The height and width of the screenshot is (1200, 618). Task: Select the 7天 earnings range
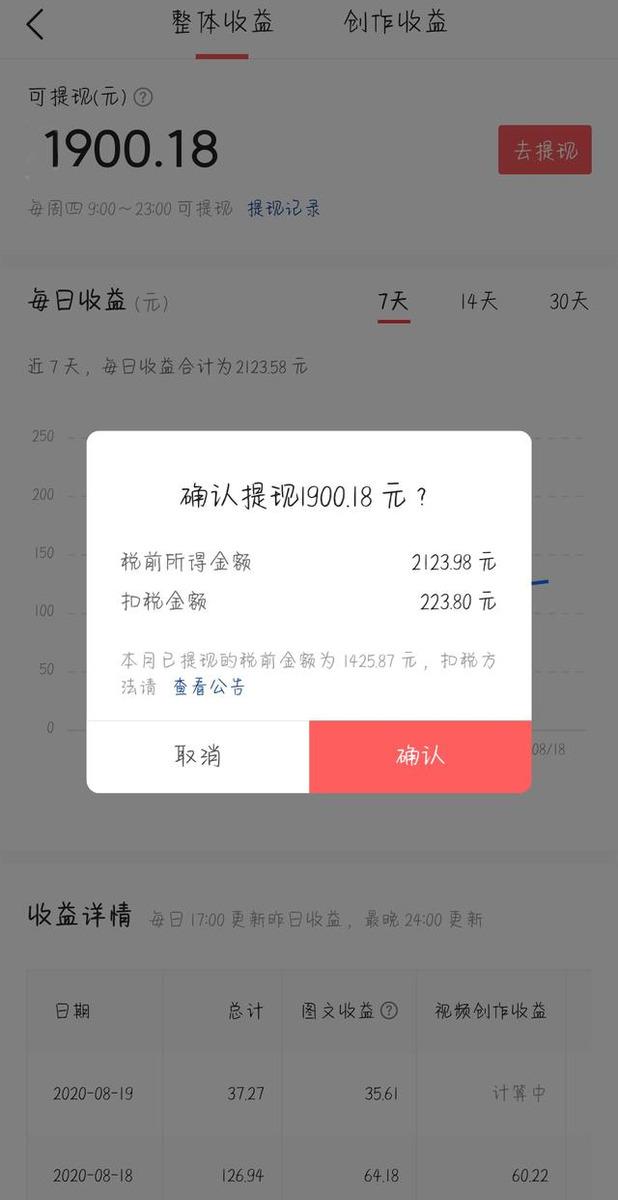tap(393, 301)
